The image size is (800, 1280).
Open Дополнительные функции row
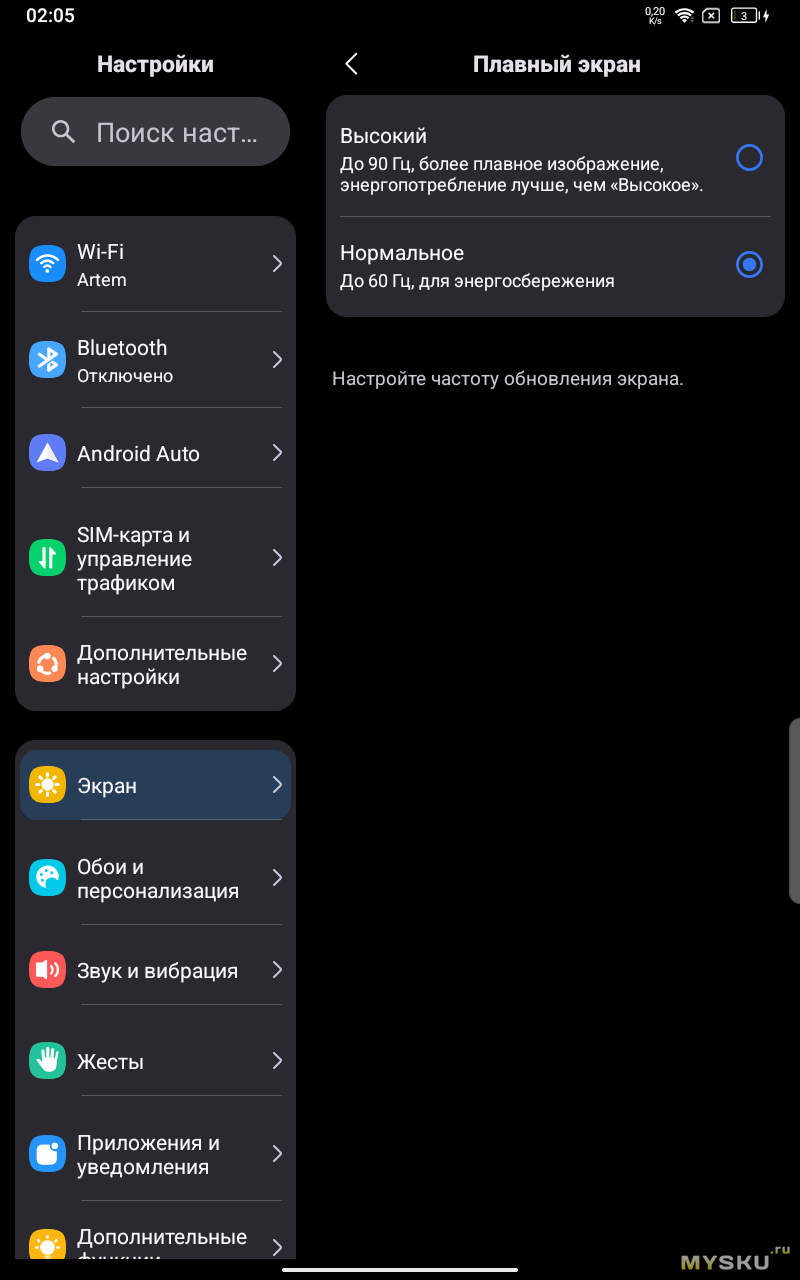(155, 1242)
